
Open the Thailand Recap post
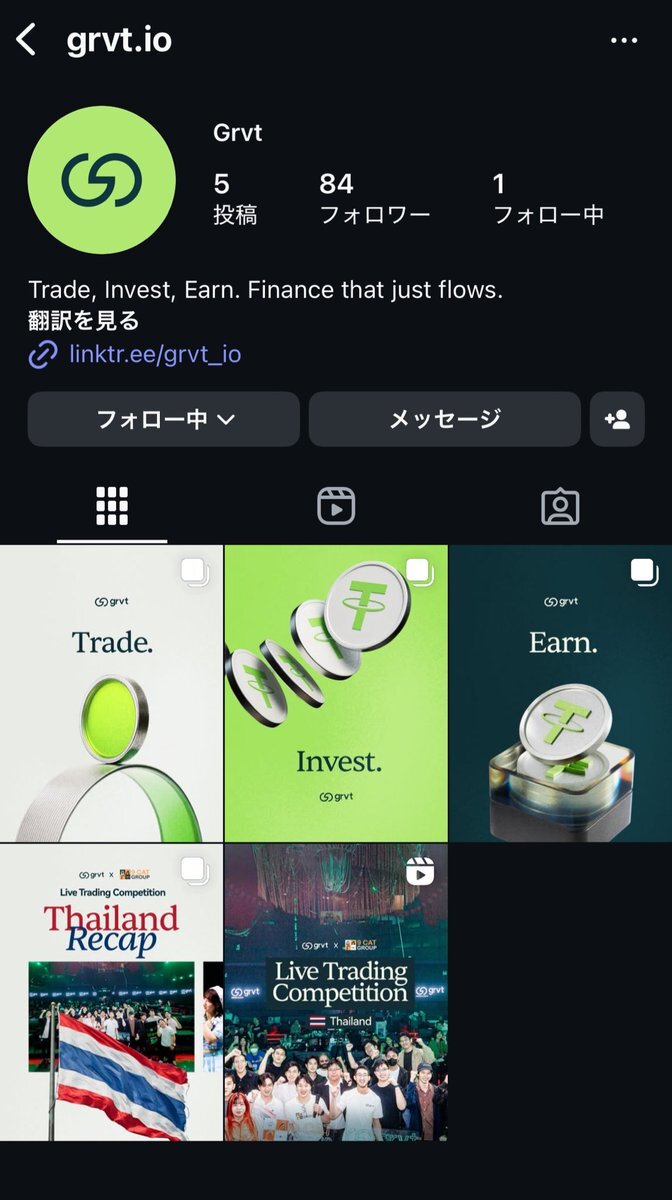coord(111,992)
